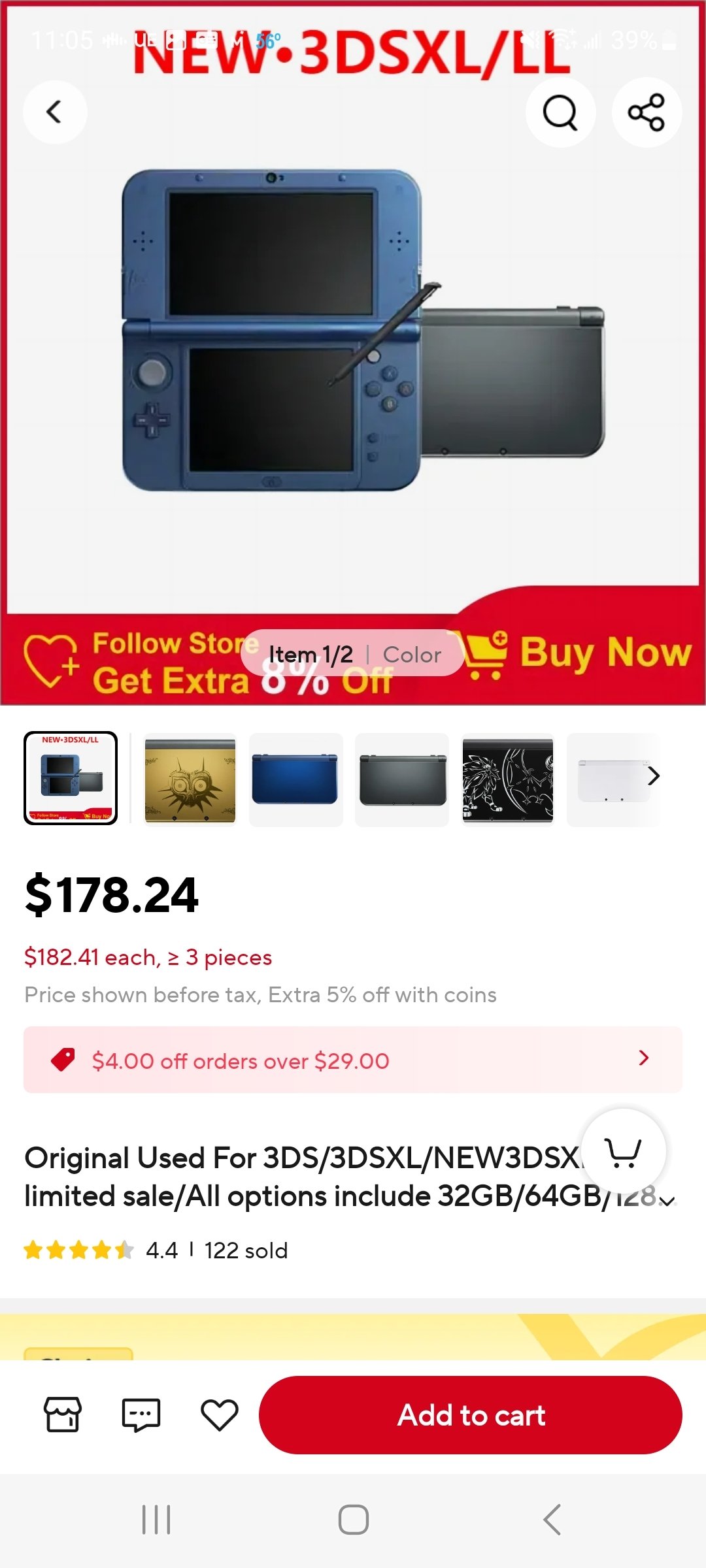This screenshot has width=706, height=1568.
Task: Open recent apps from navigation bar
Action: pyautogui.click(x=156, y=1519)
